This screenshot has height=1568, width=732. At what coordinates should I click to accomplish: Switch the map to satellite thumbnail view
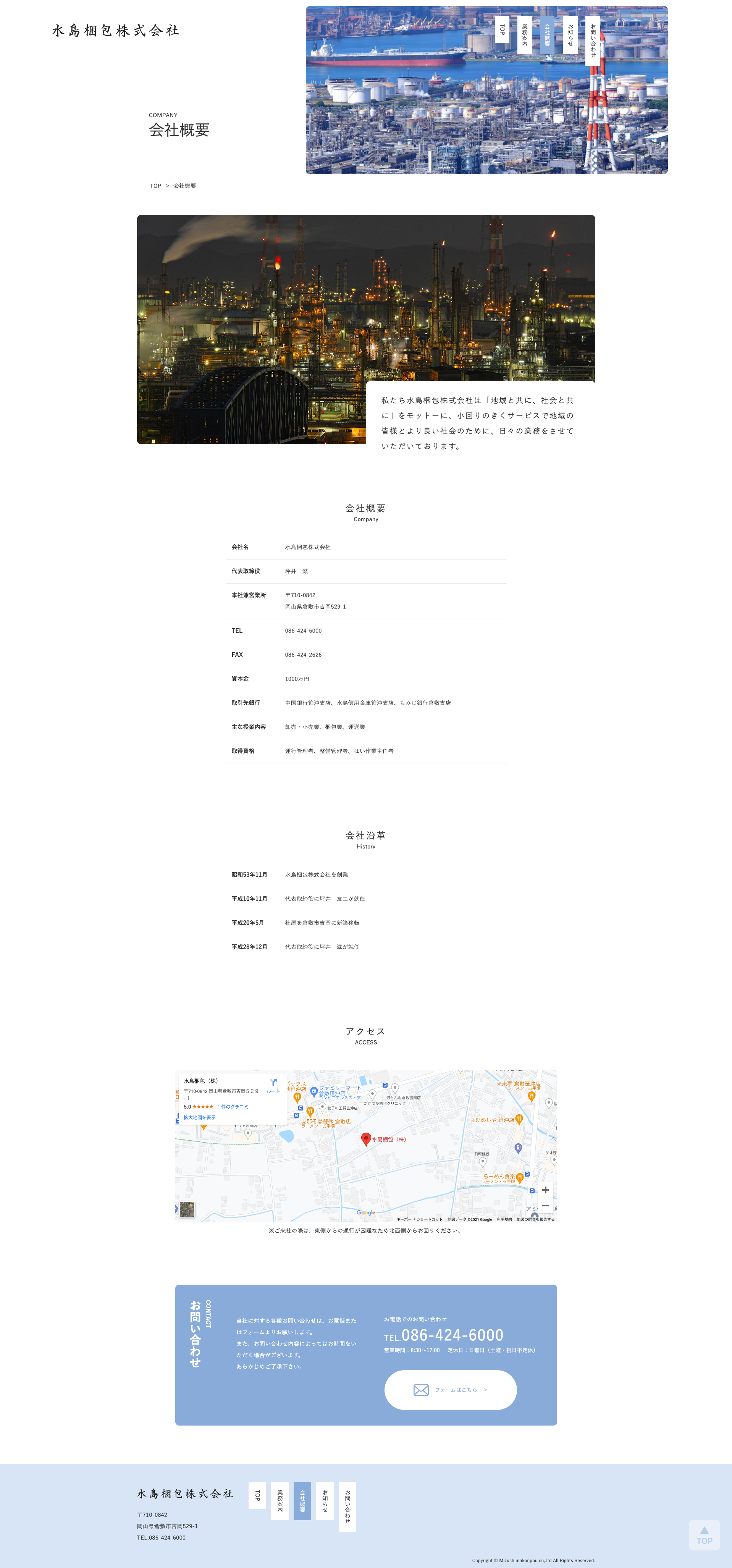click(x=187, y=1209)
